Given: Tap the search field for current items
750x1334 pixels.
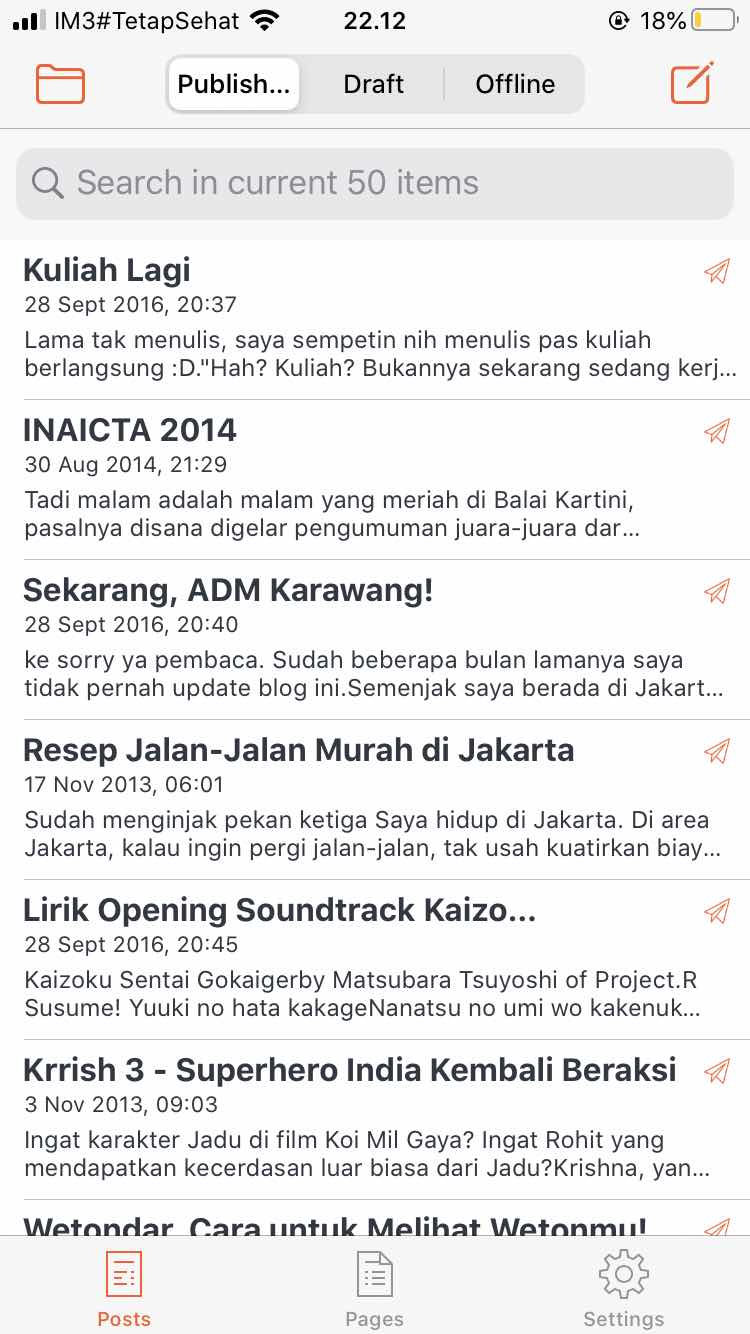Looking at the screenshot, I should point(375,183).
